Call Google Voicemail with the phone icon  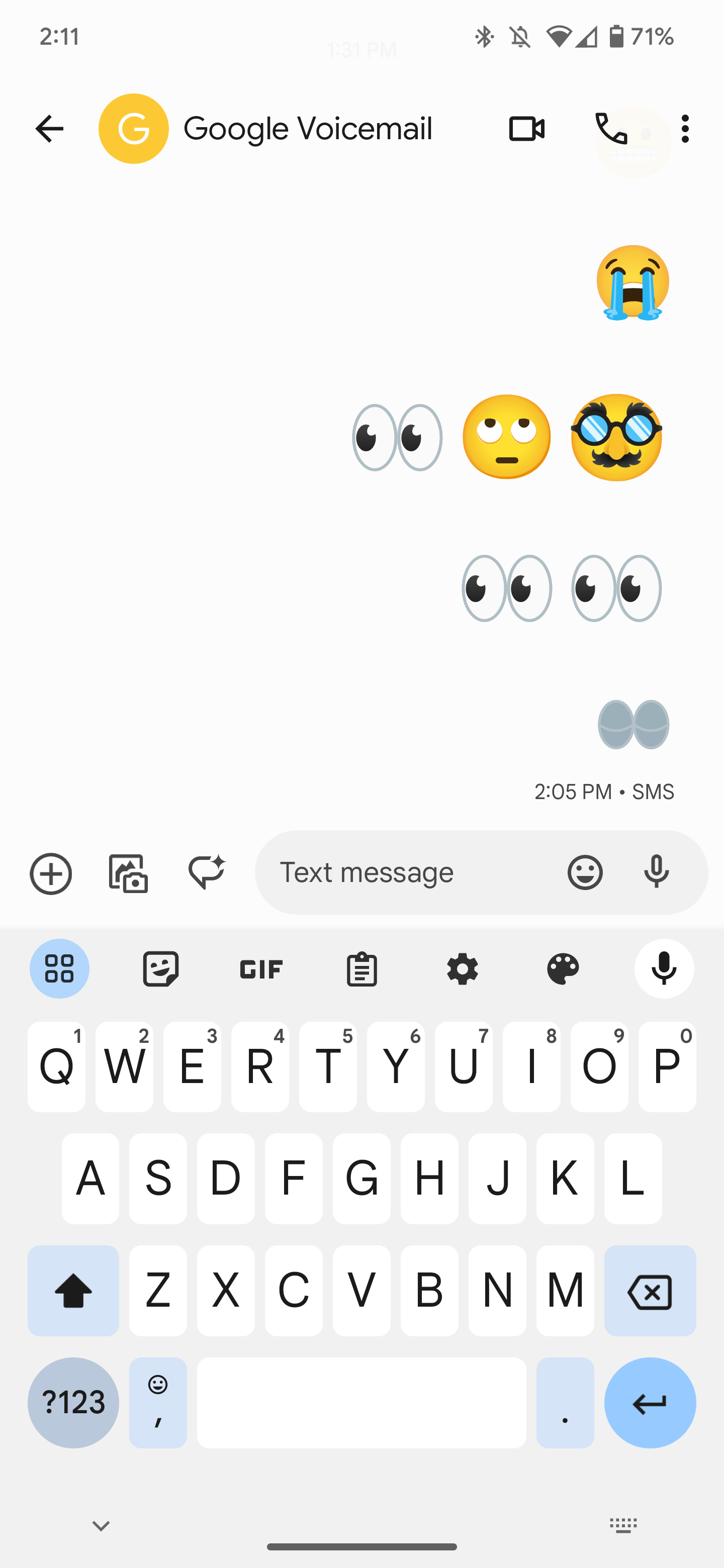click(x=612, y=129)
